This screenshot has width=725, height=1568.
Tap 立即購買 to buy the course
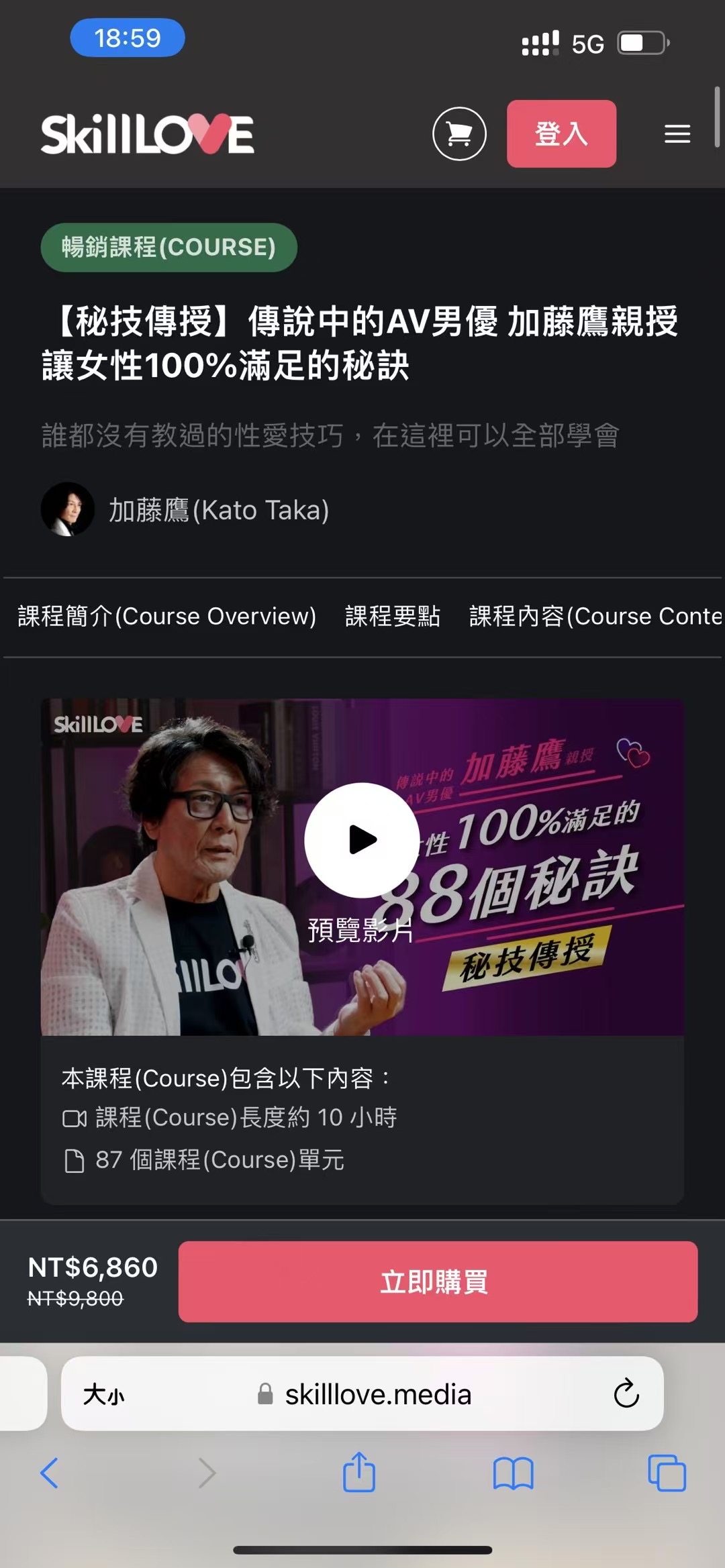(437, 1282)
